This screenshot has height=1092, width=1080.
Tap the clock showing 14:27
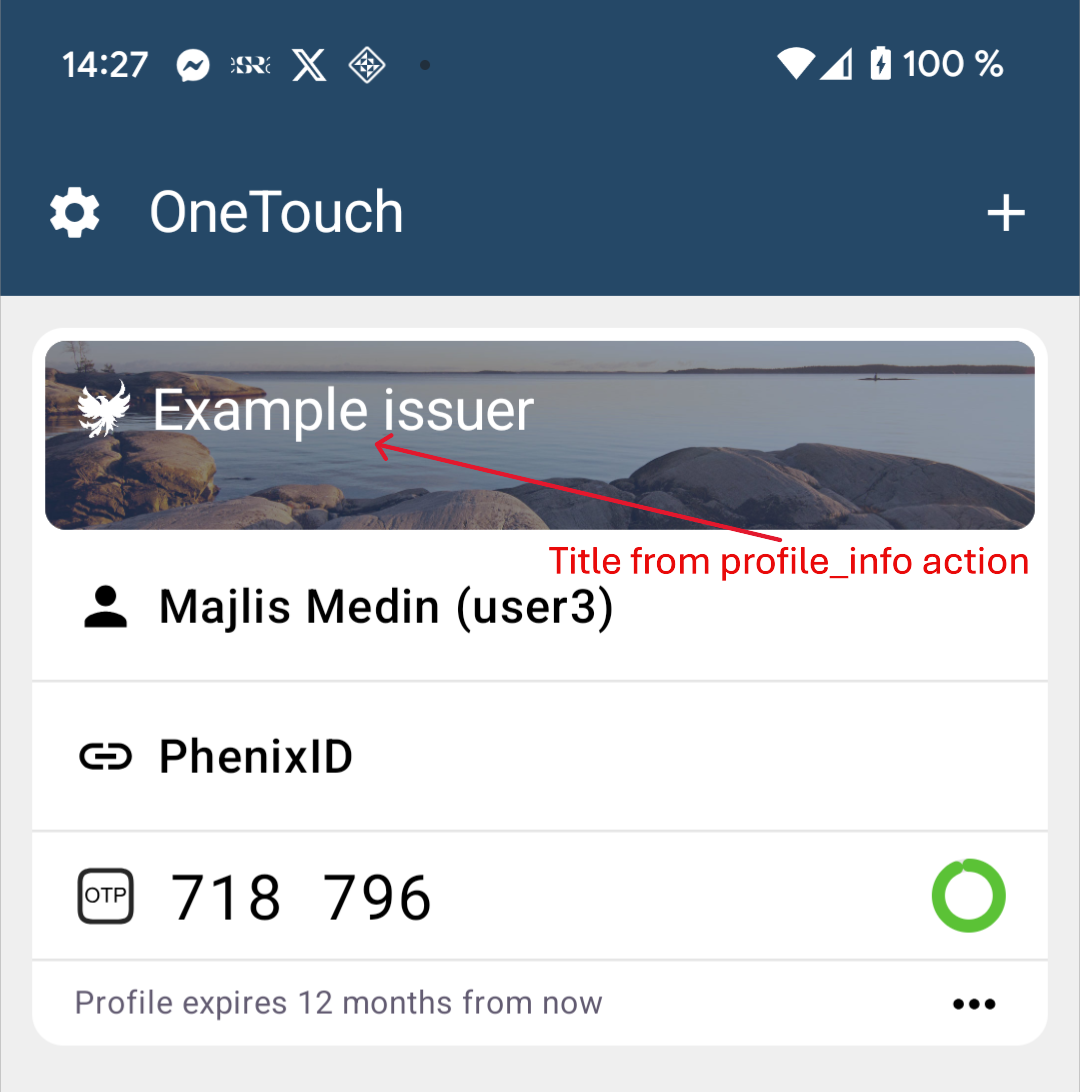tap(104, 63)
